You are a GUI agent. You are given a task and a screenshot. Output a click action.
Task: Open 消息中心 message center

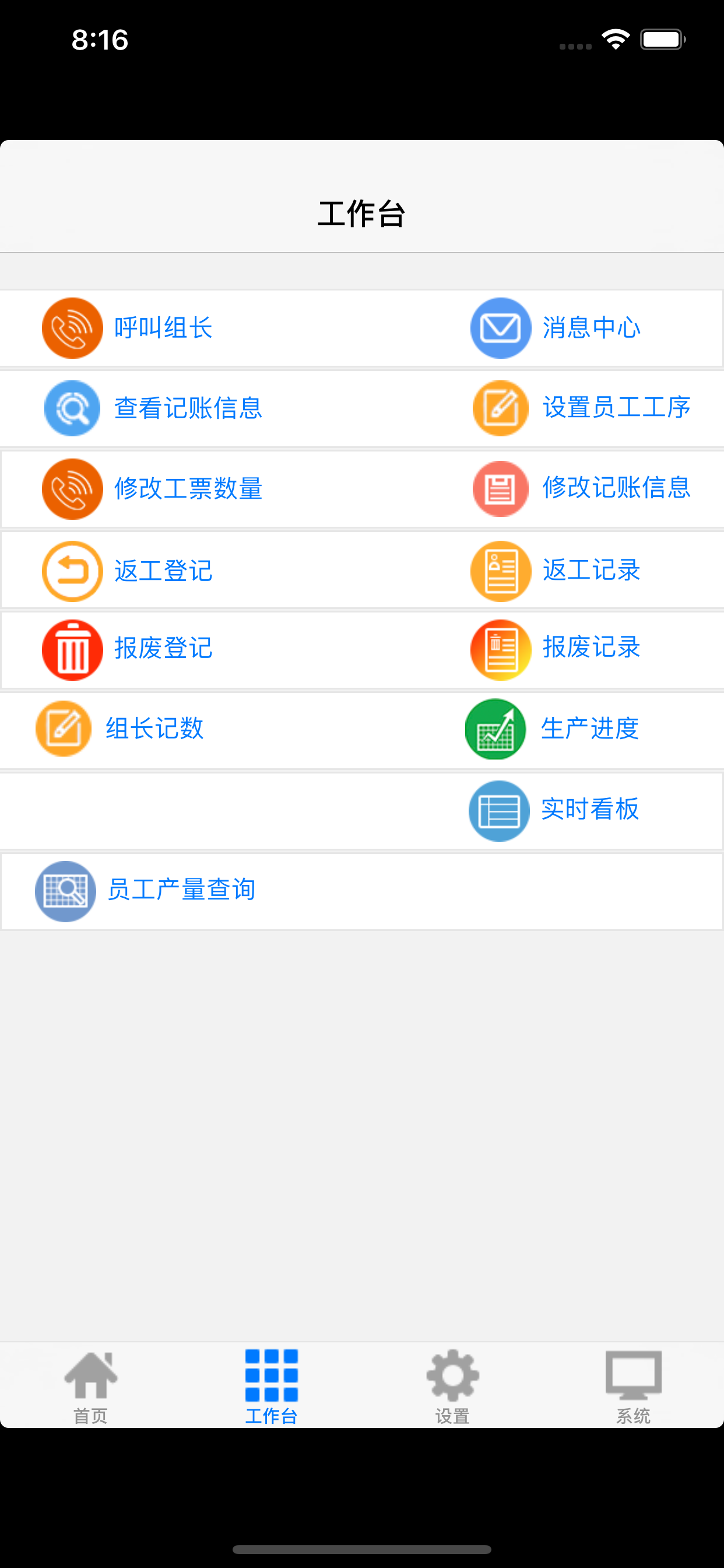pos(556,328)
